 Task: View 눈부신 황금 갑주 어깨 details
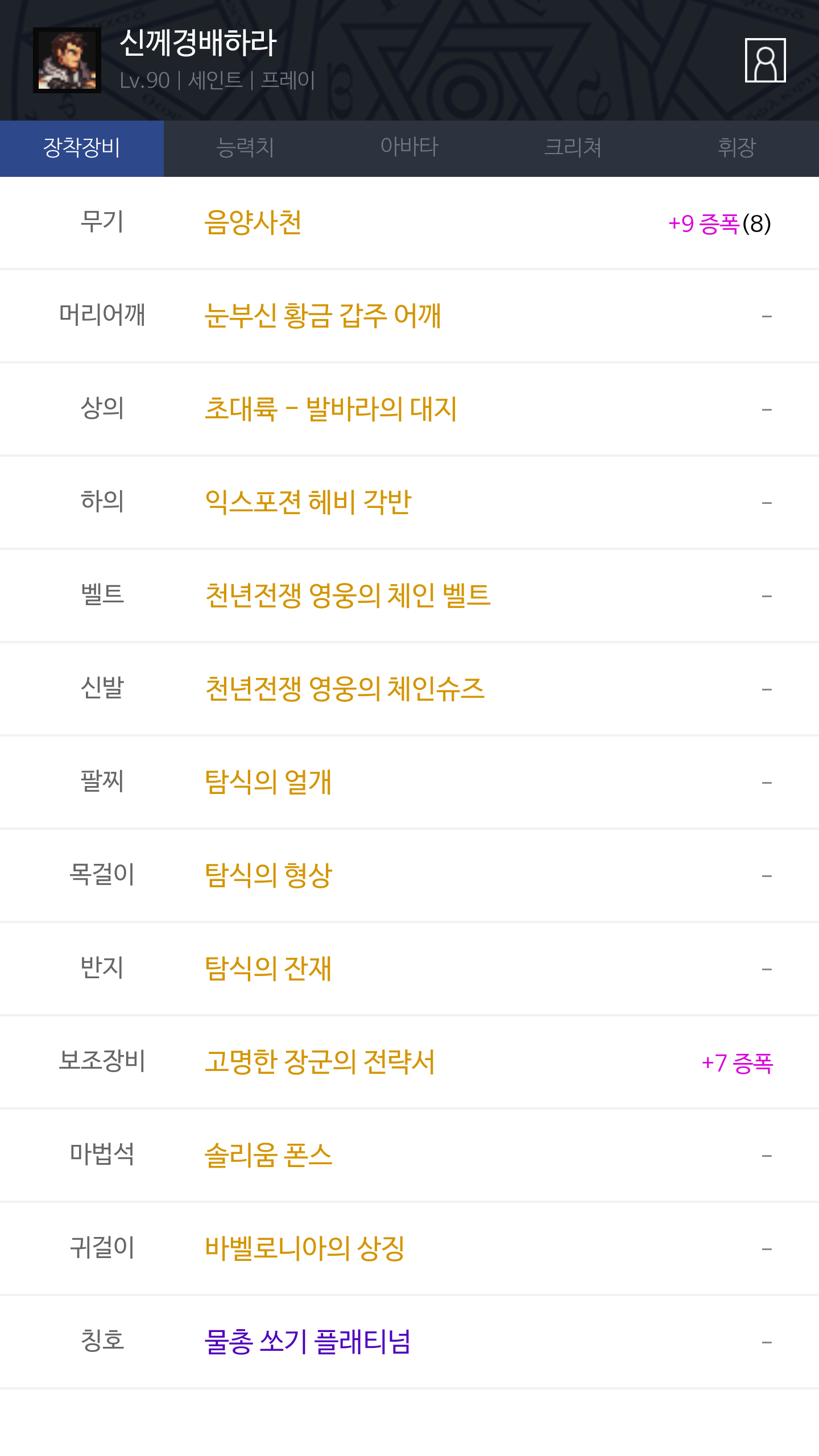[x=323, y=316]
